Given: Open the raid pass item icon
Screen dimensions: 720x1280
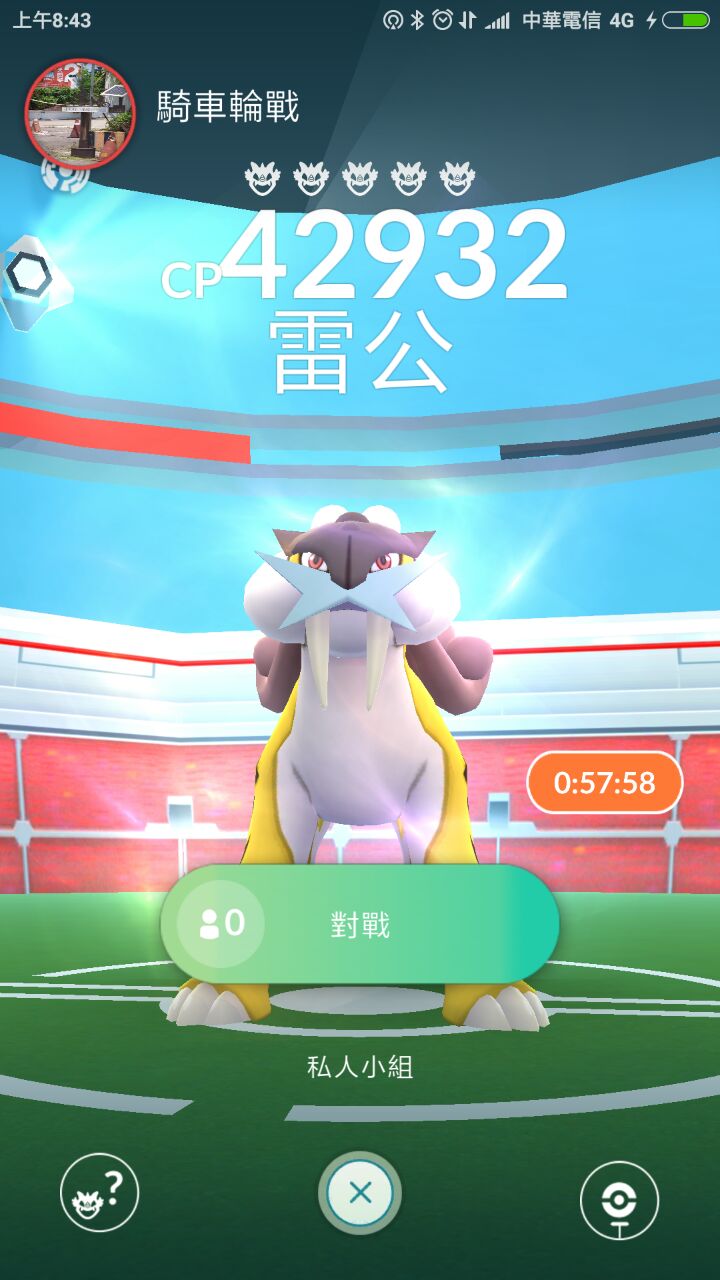Looking at the screenshot, I should 25,275.
